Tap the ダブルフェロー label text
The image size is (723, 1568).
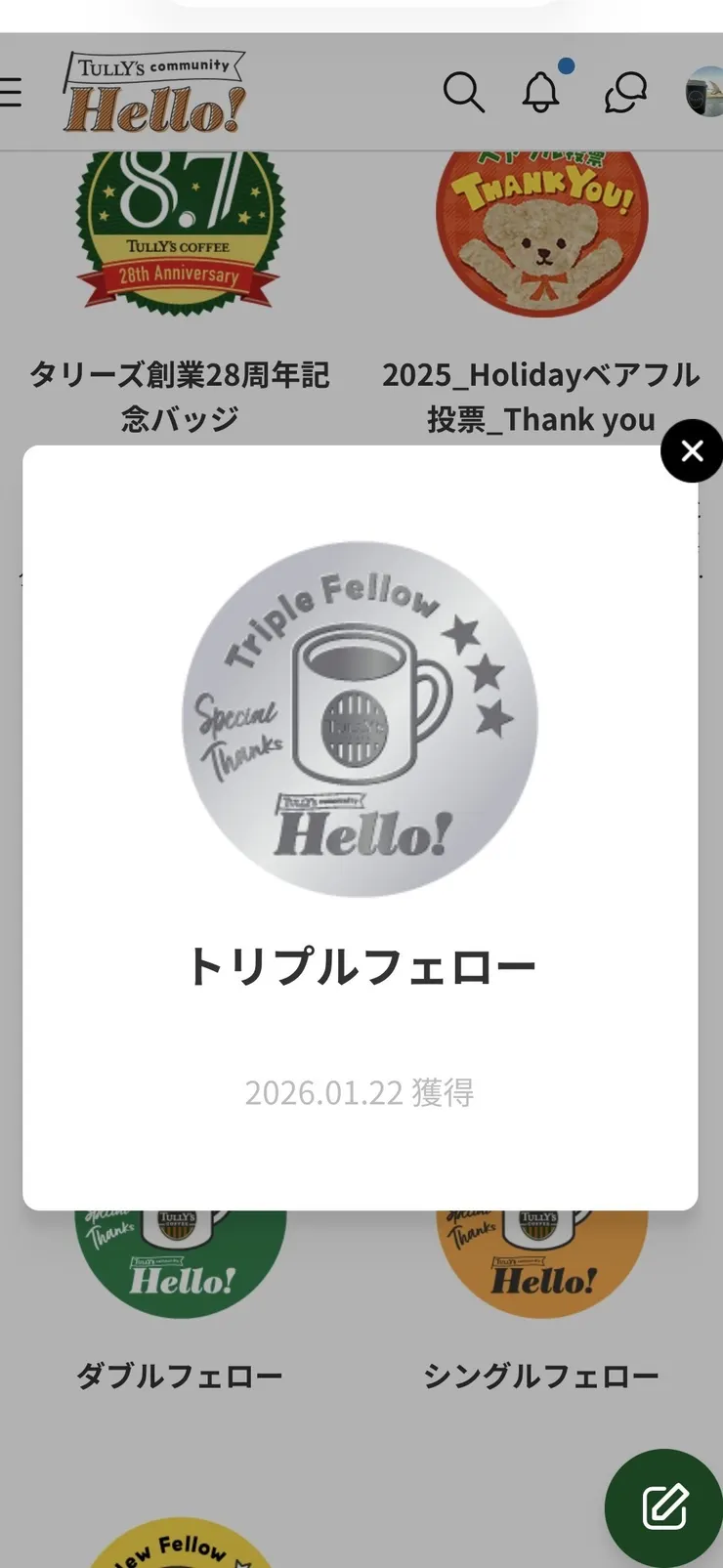[180, 1376]
